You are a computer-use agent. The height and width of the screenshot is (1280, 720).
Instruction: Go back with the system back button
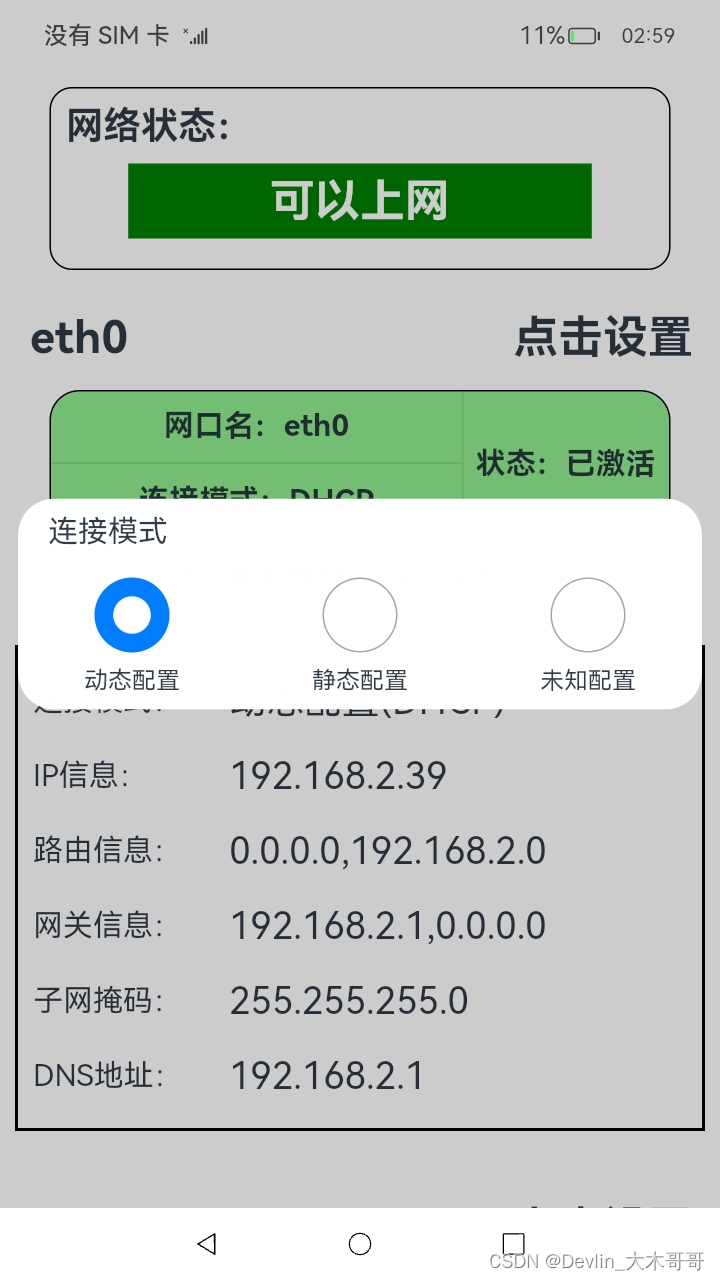click(207, 1243)
